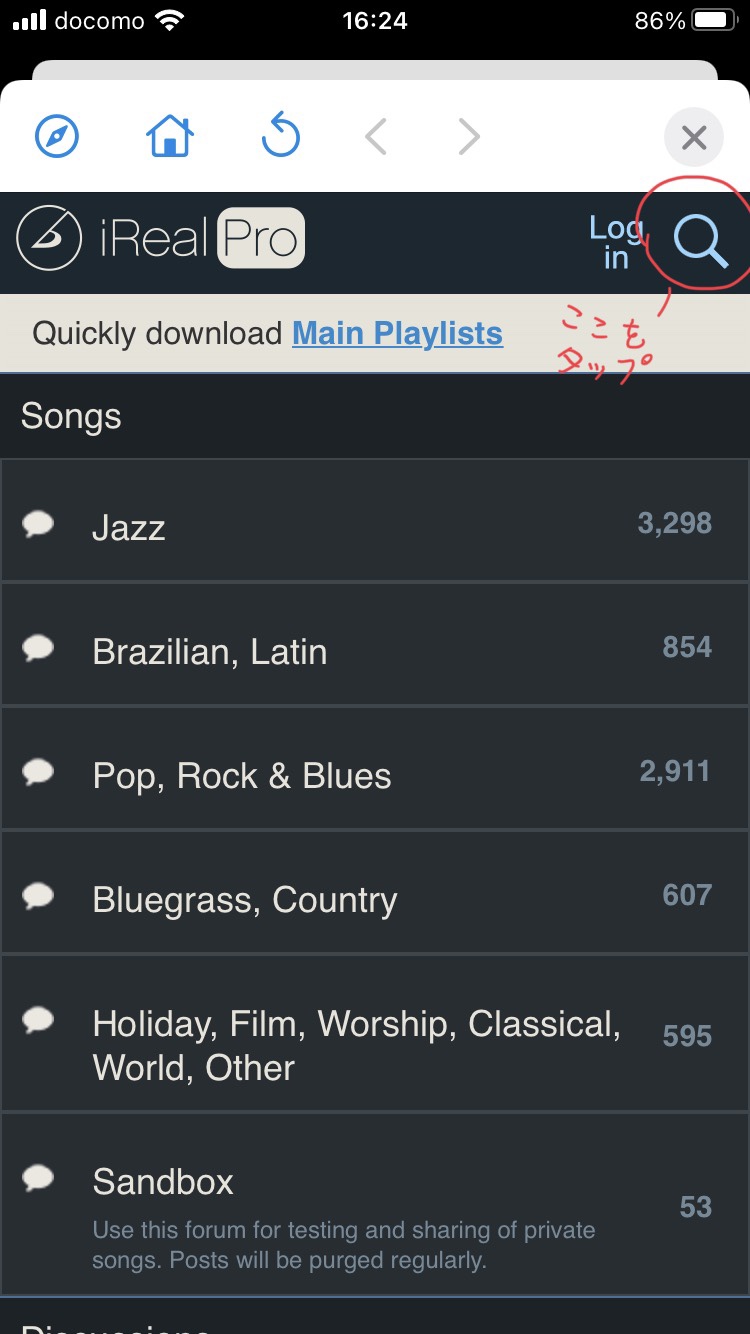Screen dimensions: 750x1334
Task: Open the Log in link
Action: pos(615,242)
